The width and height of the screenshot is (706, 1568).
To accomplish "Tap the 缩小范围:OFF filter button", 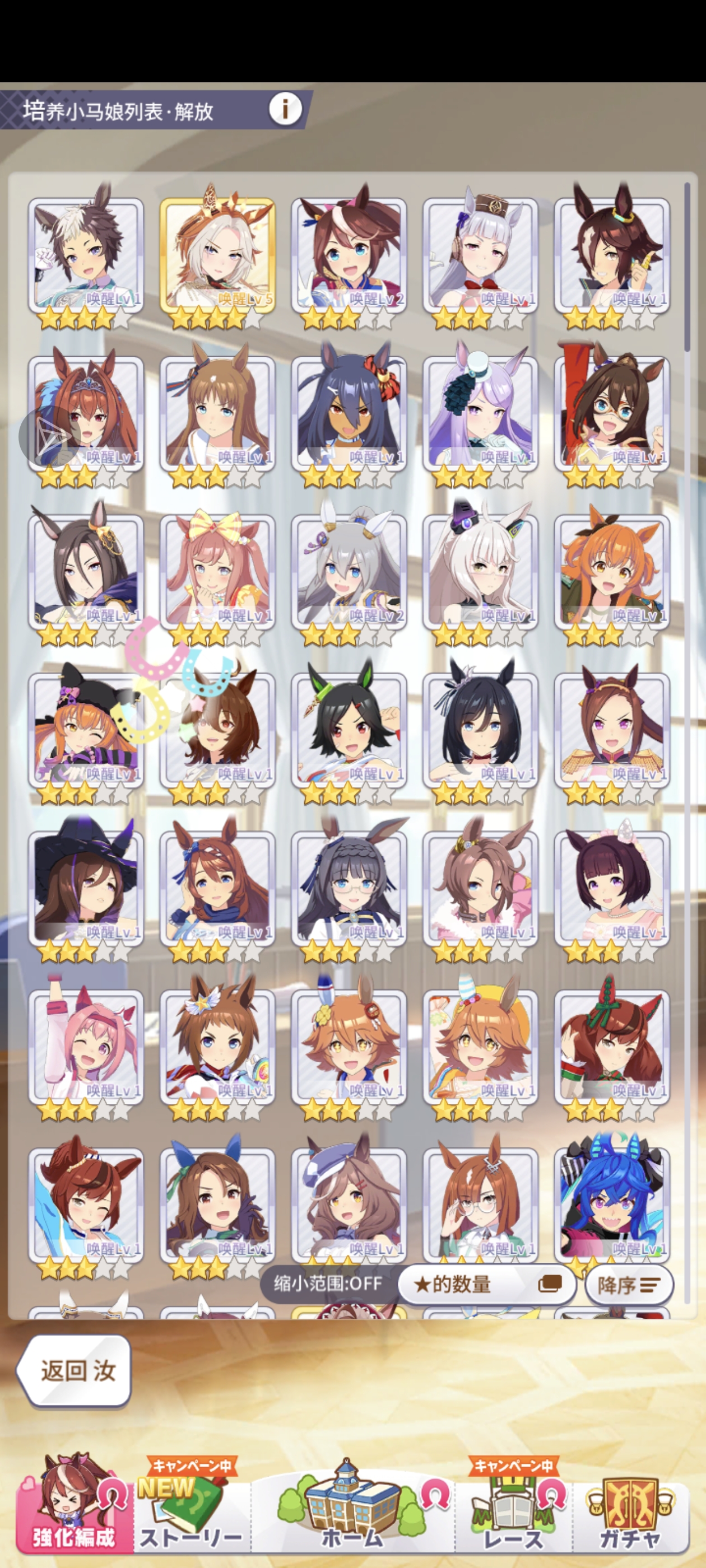I will (328, 1284).
